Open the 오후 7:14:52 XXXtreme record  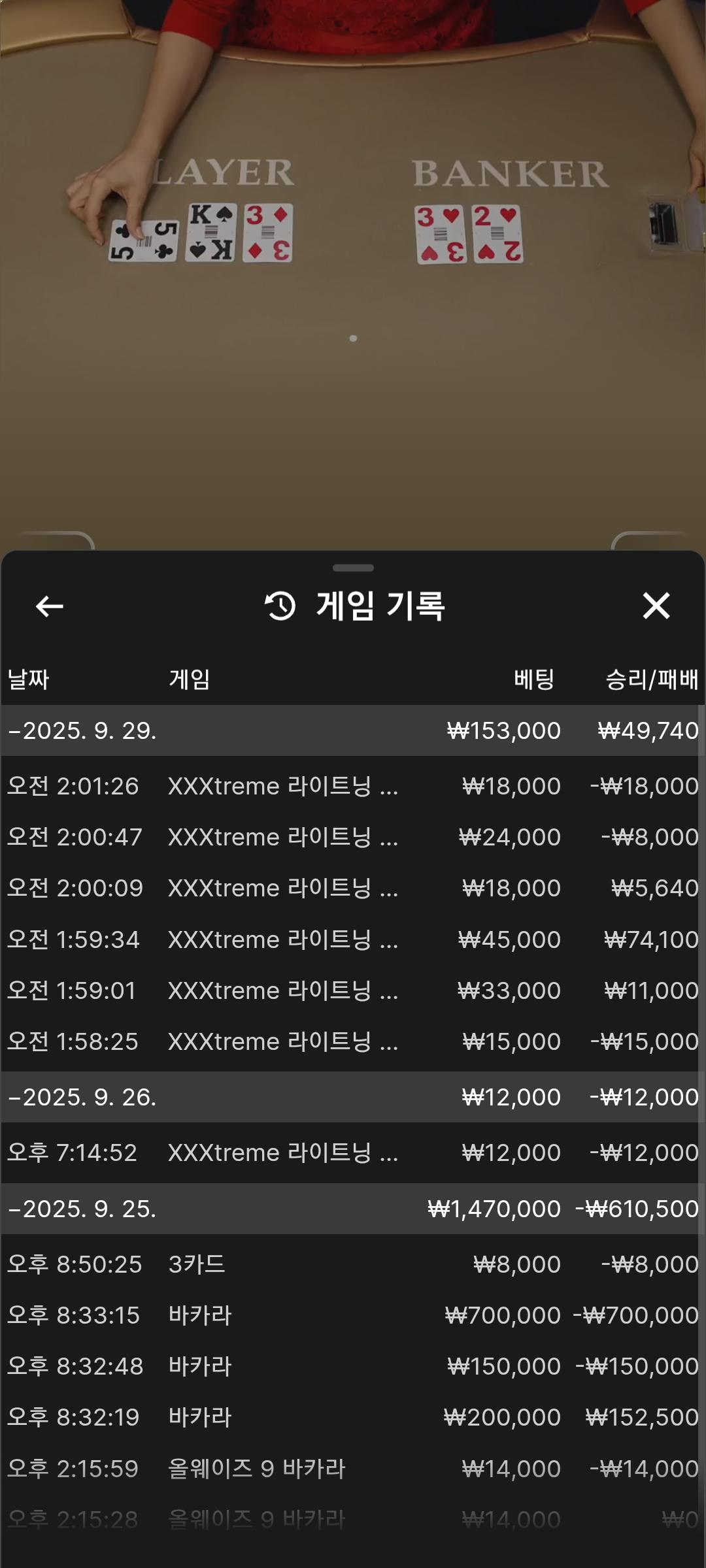(353, 1152)
